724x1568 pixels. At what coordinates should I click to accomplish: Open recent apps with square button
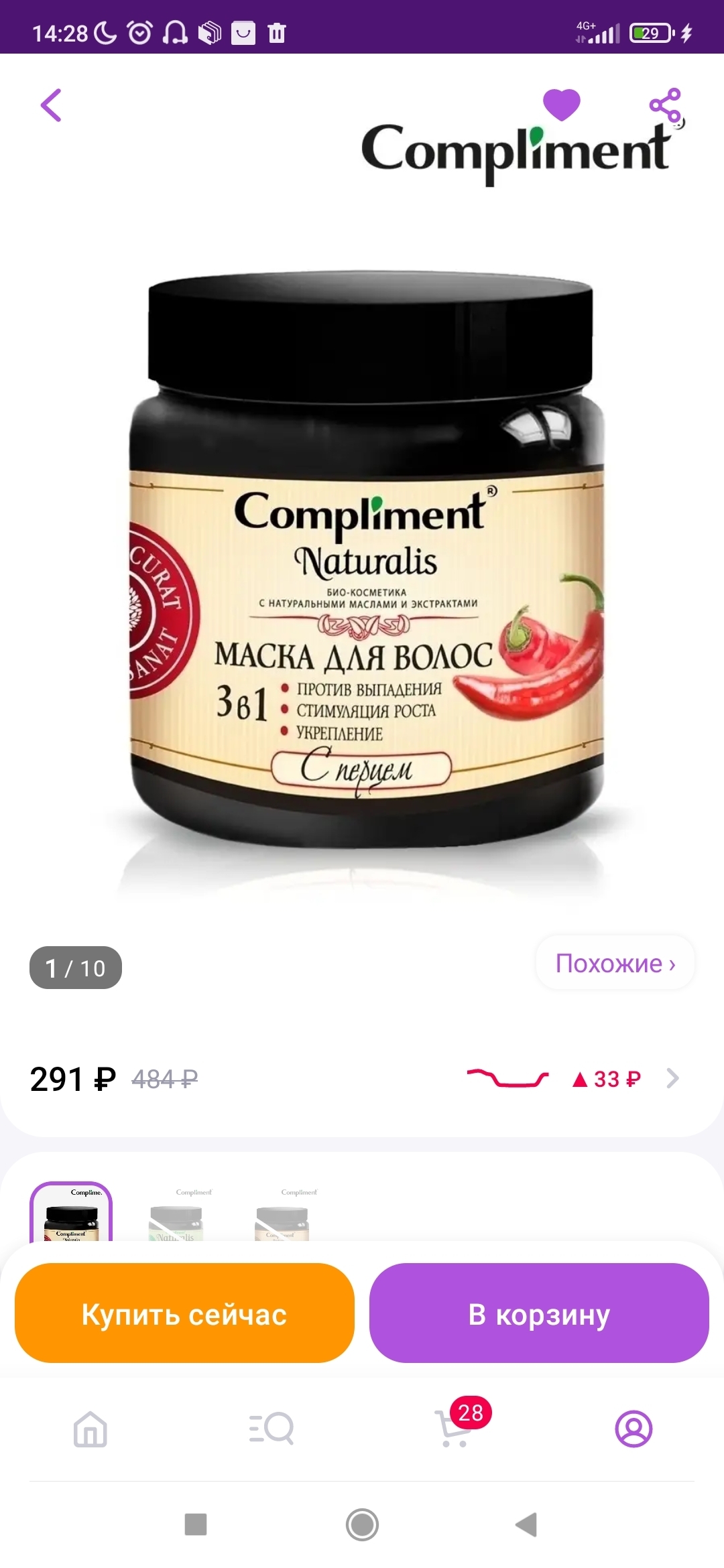click(x=196, y=1524)
